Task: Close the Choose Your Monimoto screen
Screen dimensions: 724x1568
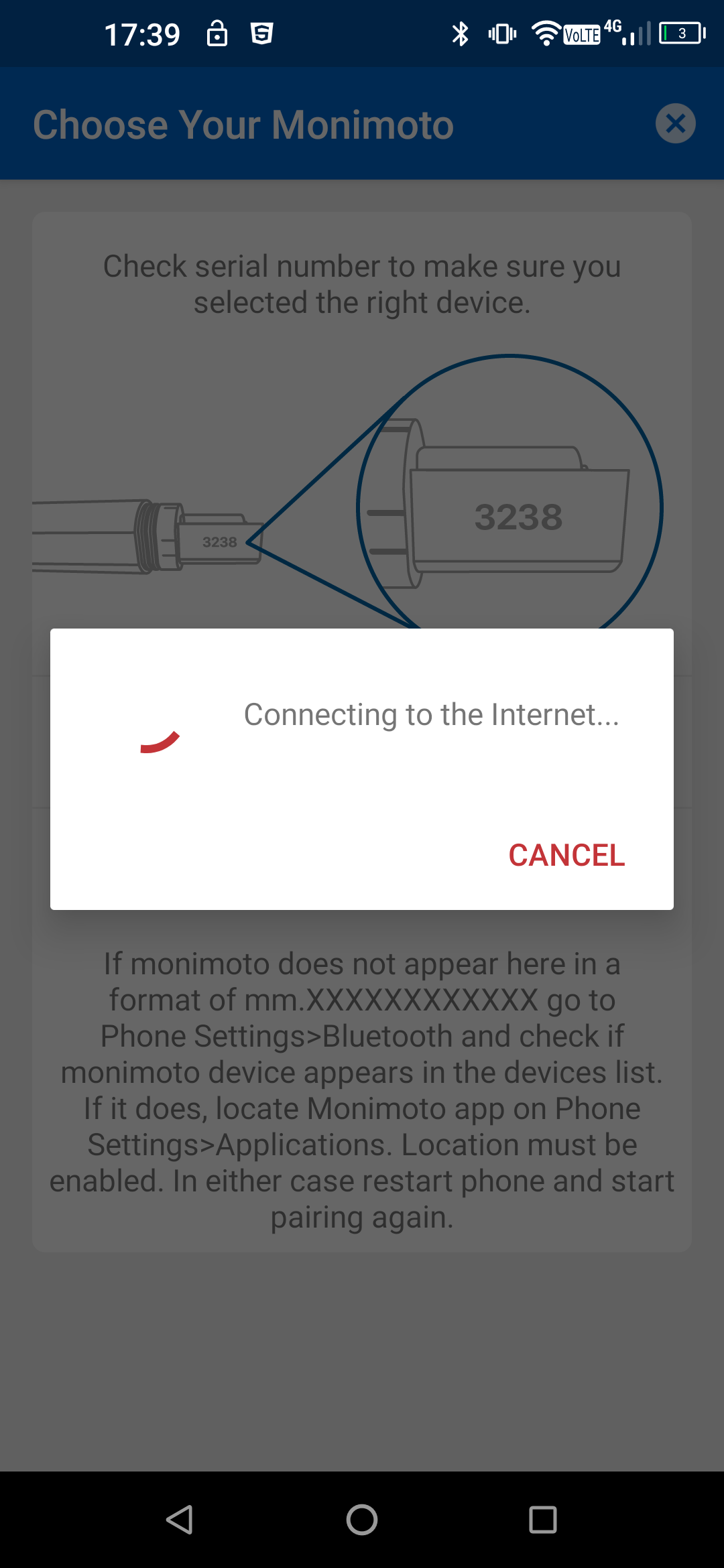Action: 675,124
